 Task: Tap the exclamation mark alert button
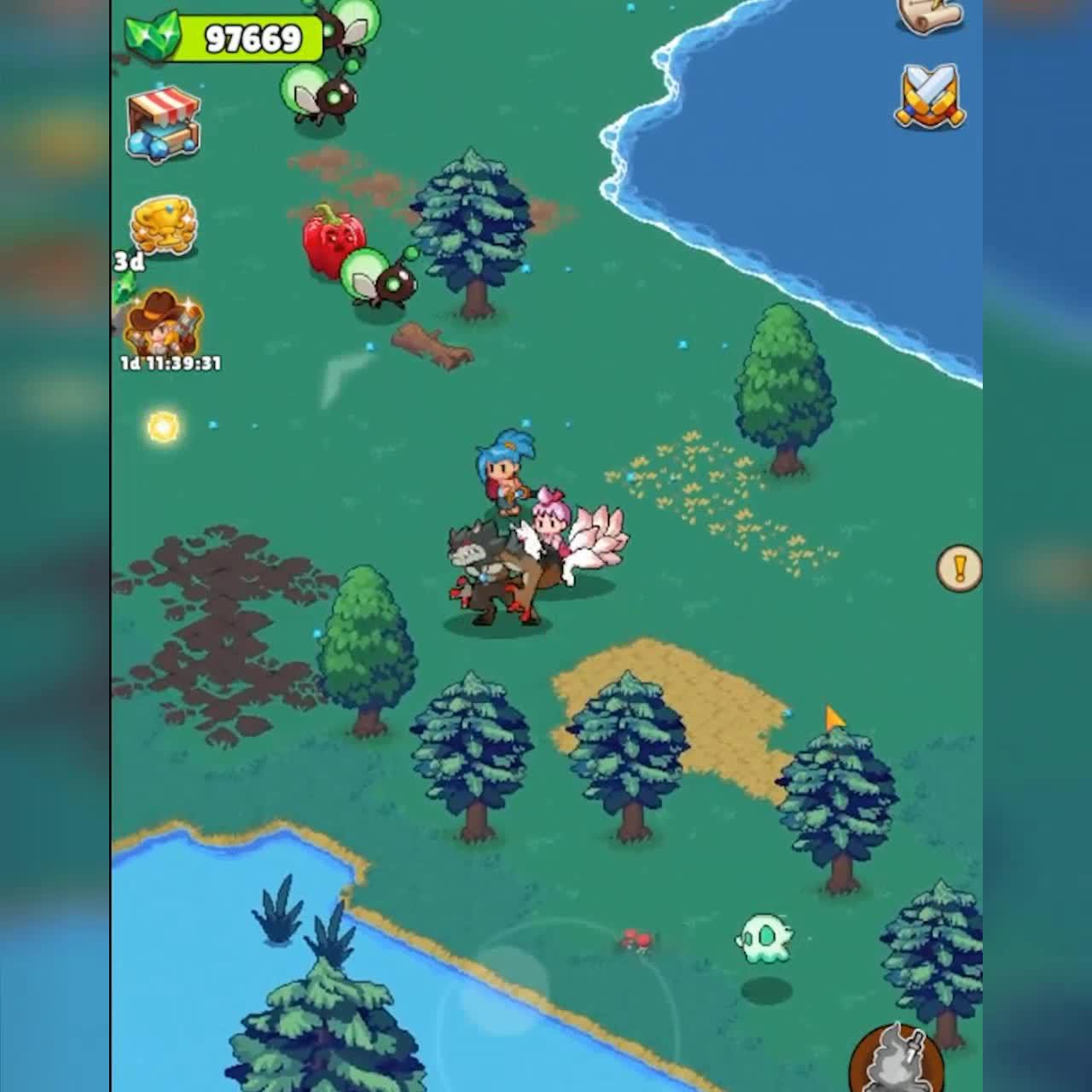(959, 568)
